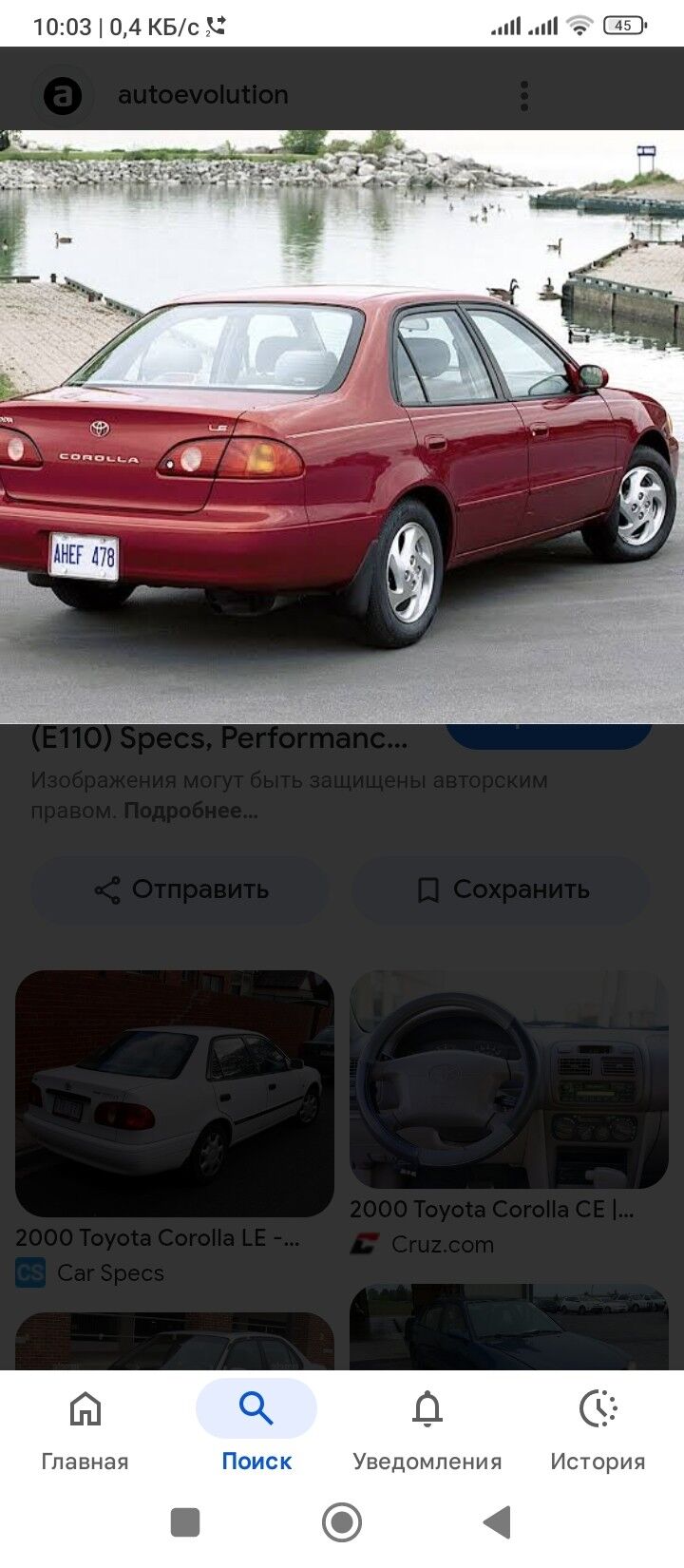The width and height of the screenshot is (684, 1568).
Task: Tap the system back button
Action: [497, 1522]
